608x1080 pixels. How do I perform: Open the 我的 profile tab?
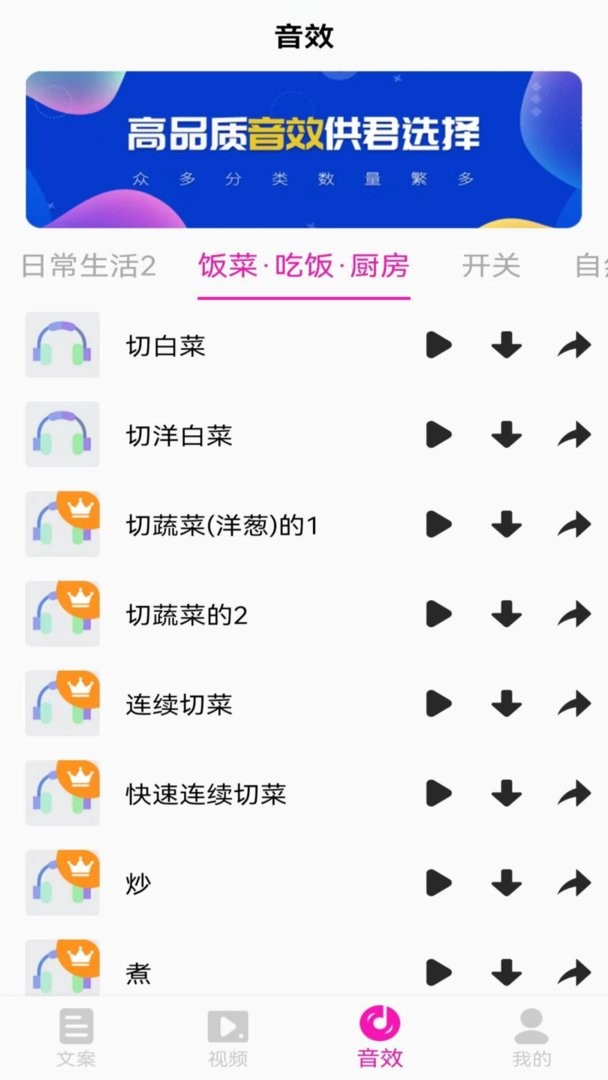(531, 1037)
